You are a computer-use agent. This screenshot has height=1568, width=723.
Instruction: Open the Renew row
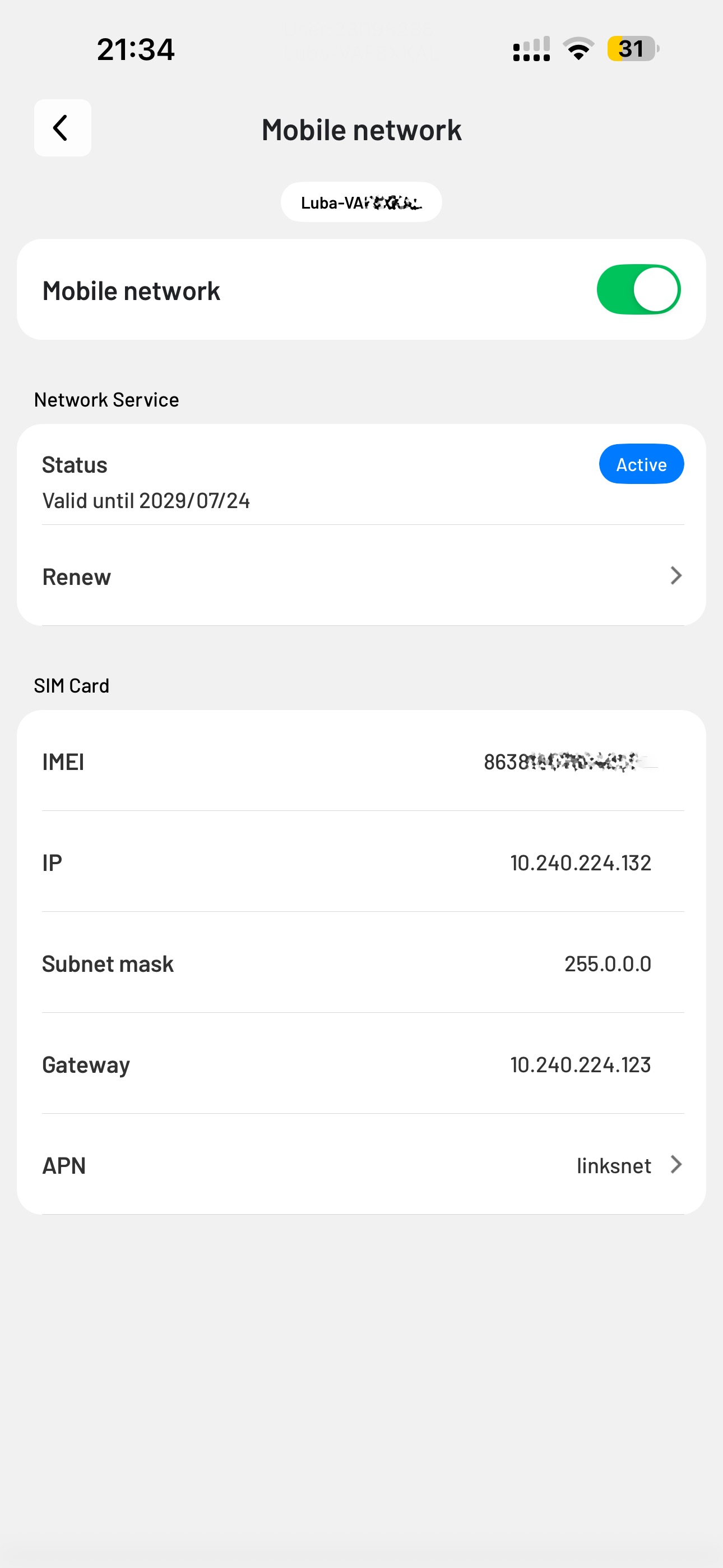[x=361, y=576]
